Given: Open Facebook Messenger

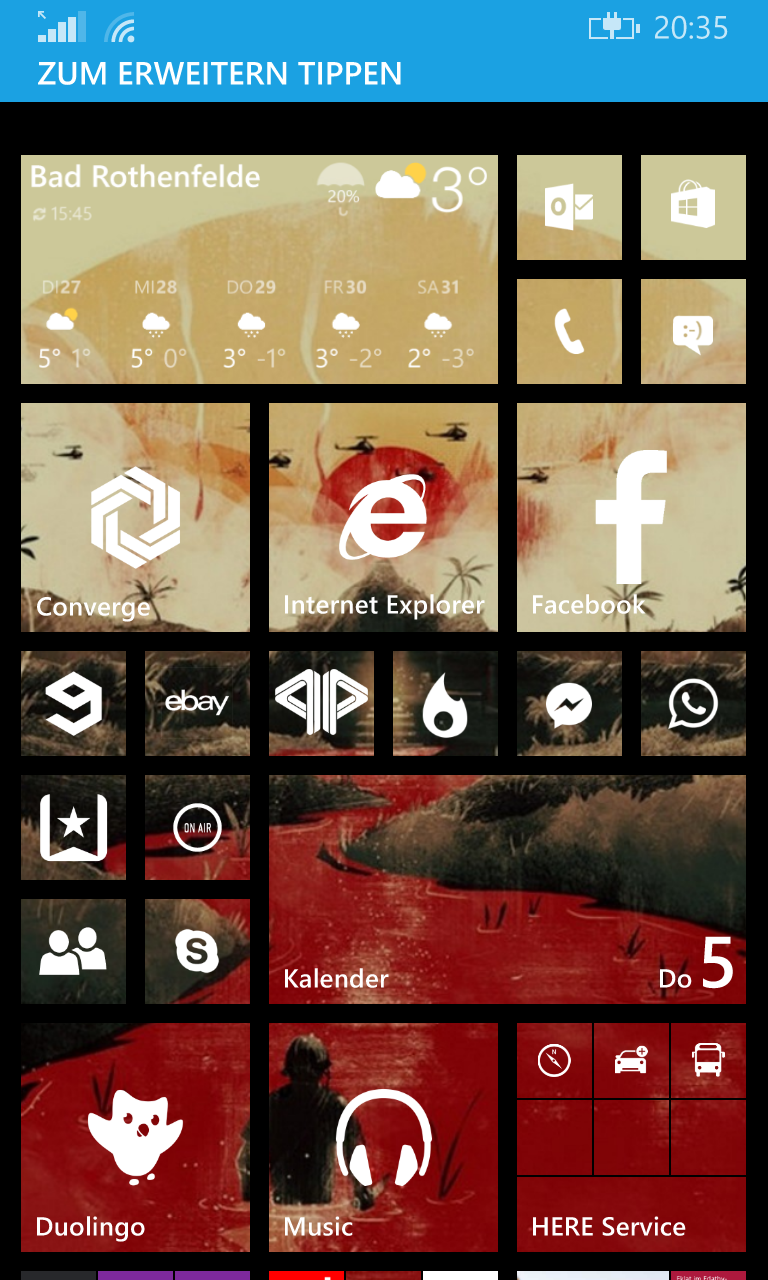Looking at the screenshot, I should pyautogui.click(x=569, y=703).
